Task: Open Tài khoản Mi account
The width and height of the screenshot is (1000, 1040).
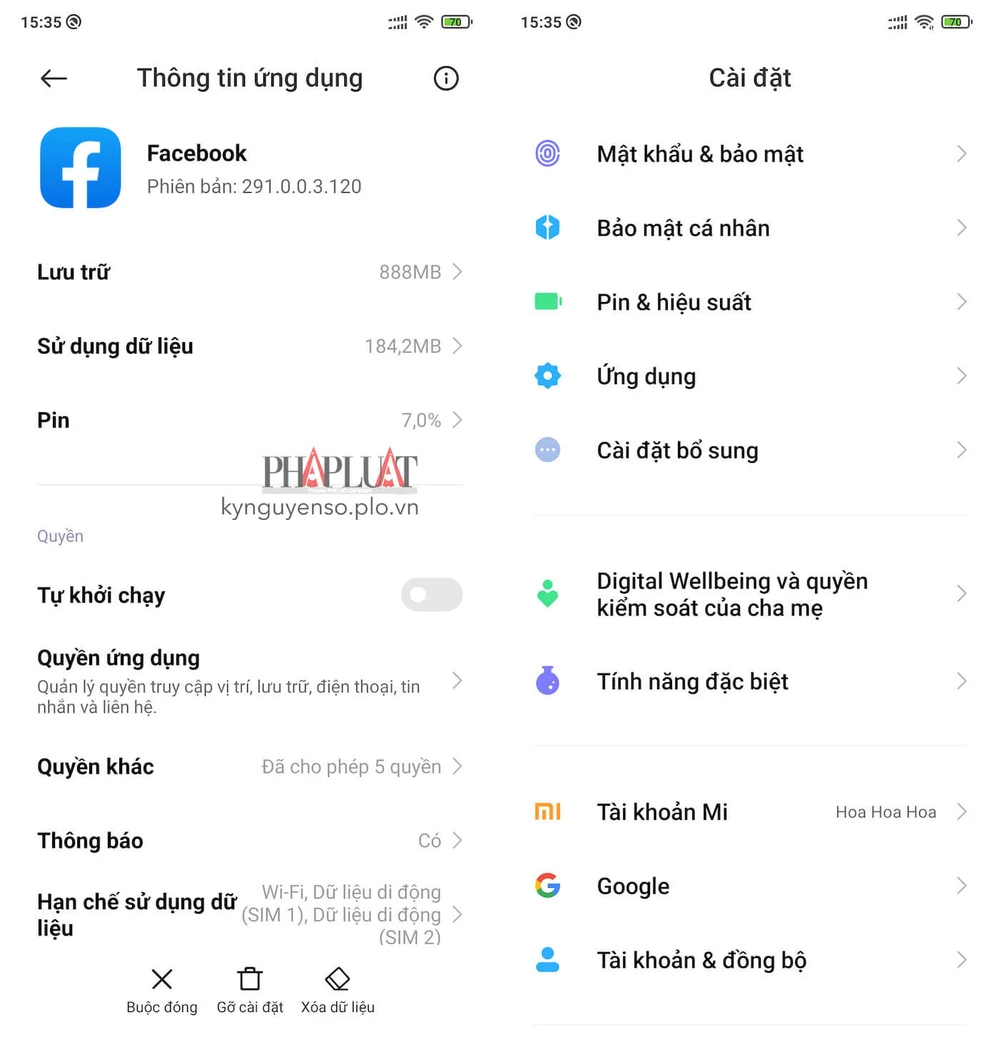Action: pos(750,812)
